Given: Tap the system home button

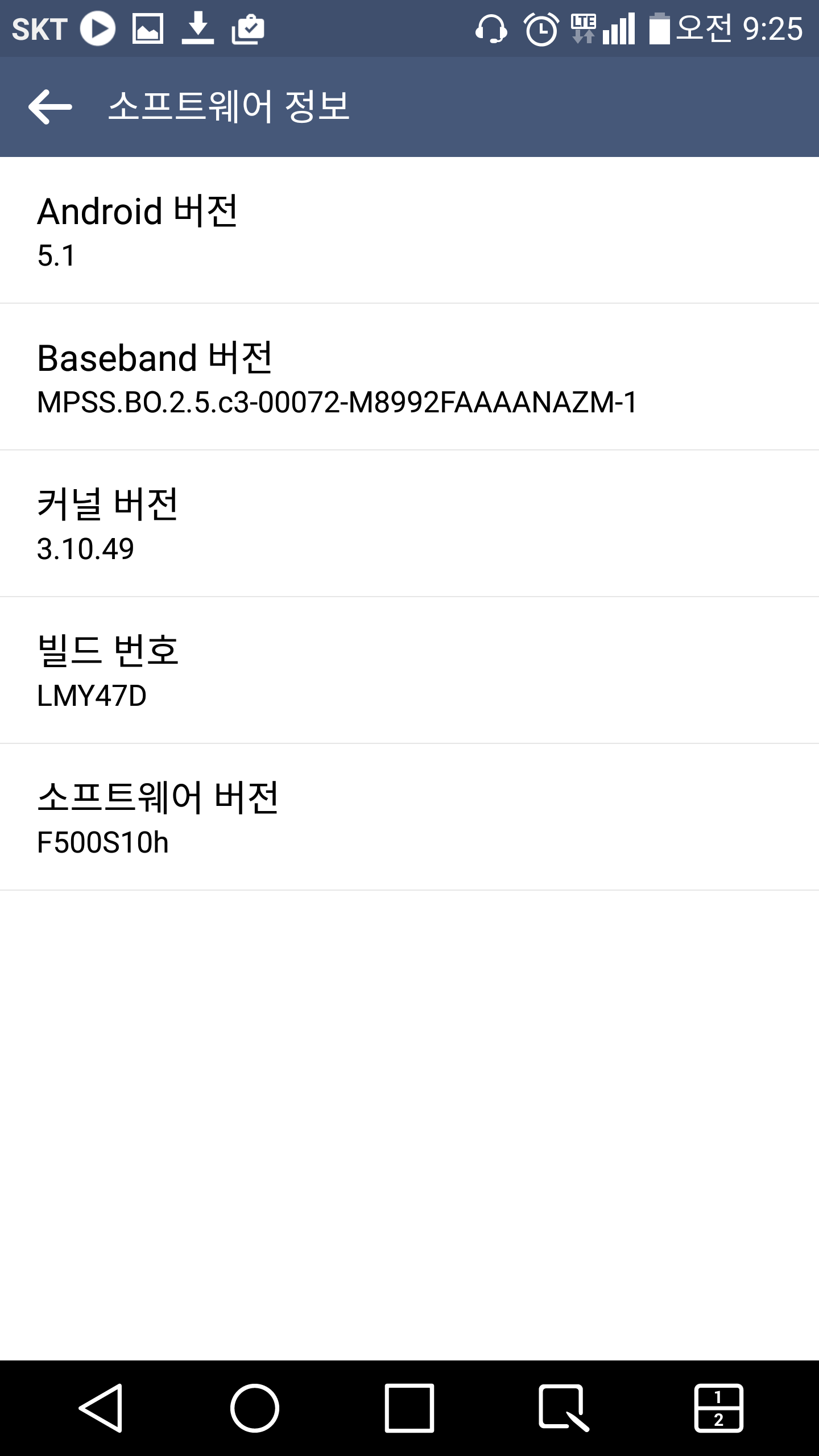Looking at the screenshot, I should 254,1408.
